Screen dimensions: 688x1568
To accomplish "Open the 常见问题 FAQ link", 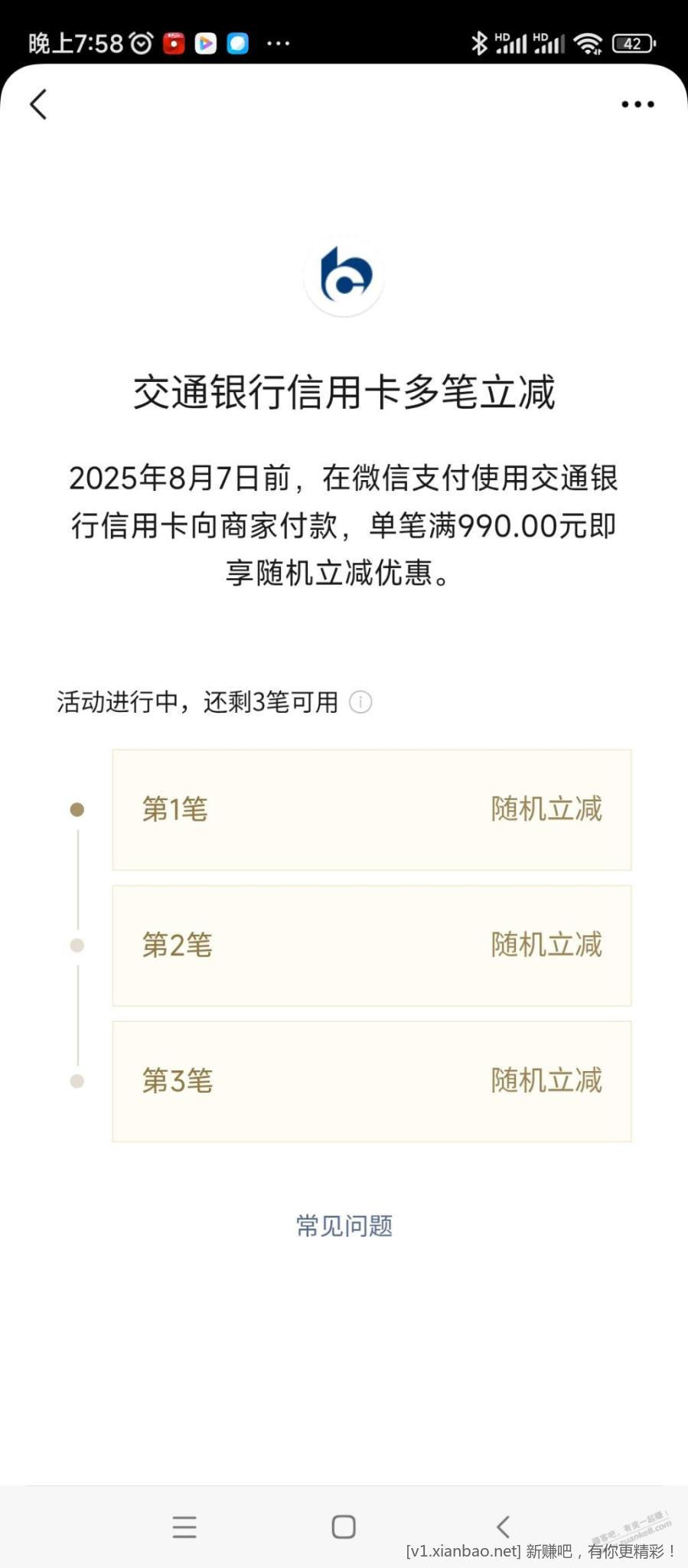I will pos(344,1226).
